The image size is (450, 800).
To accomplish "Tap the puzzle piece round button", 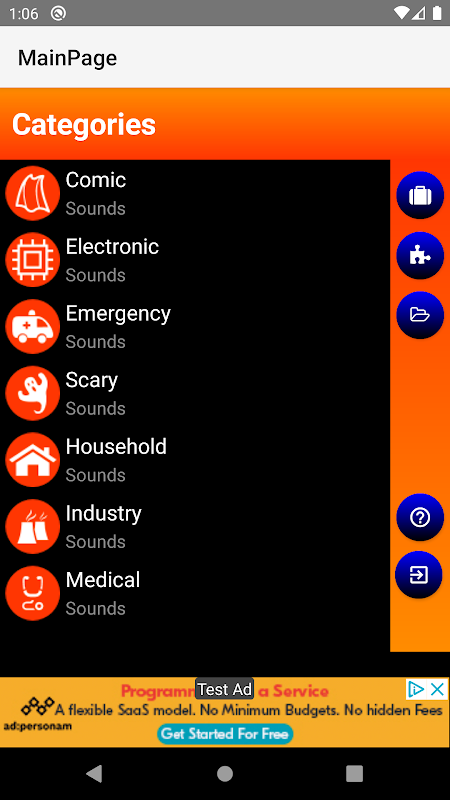I will coord(420,256).
